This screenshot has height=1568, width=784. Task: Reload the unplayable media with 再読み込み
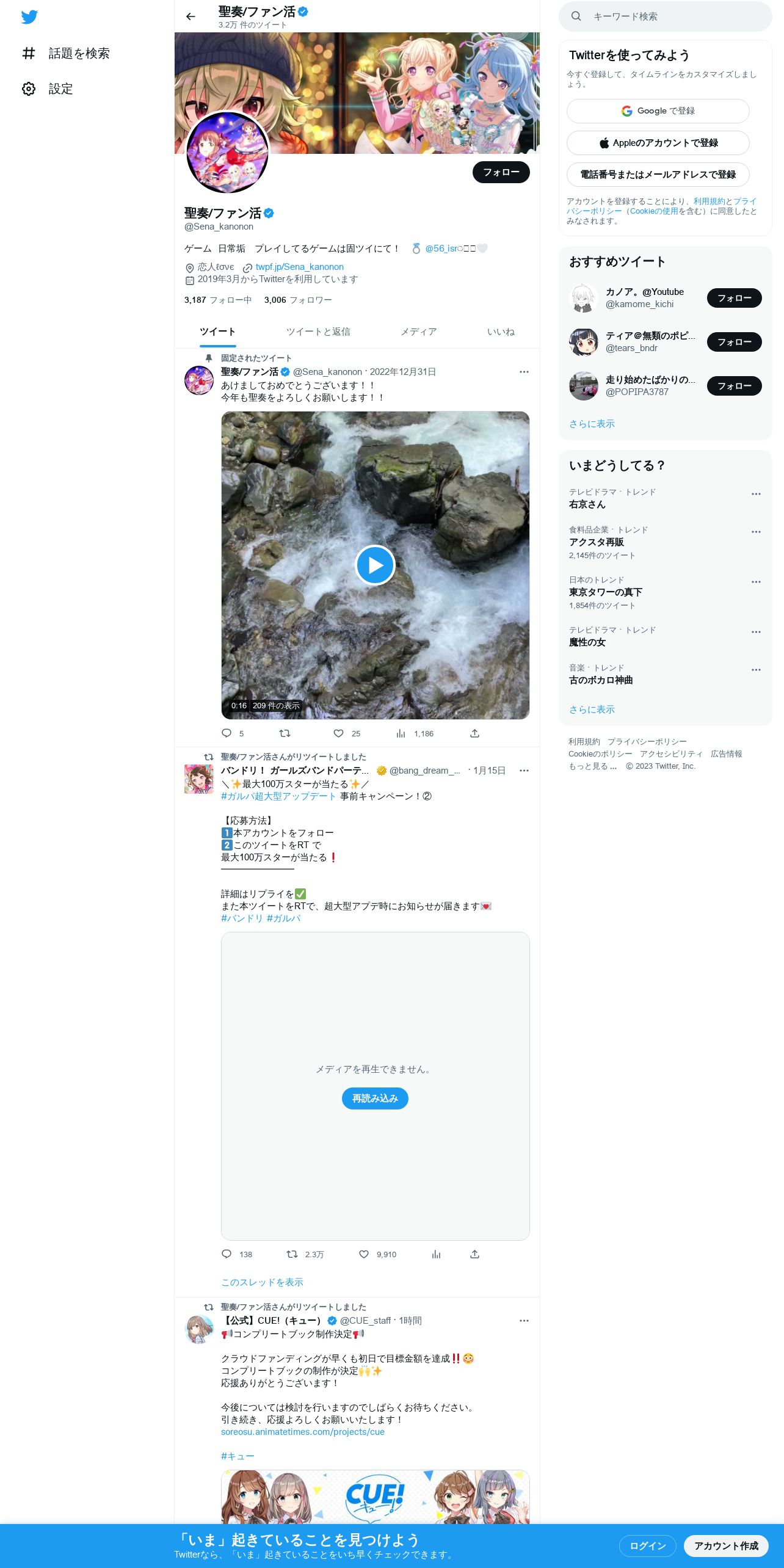375,1098
